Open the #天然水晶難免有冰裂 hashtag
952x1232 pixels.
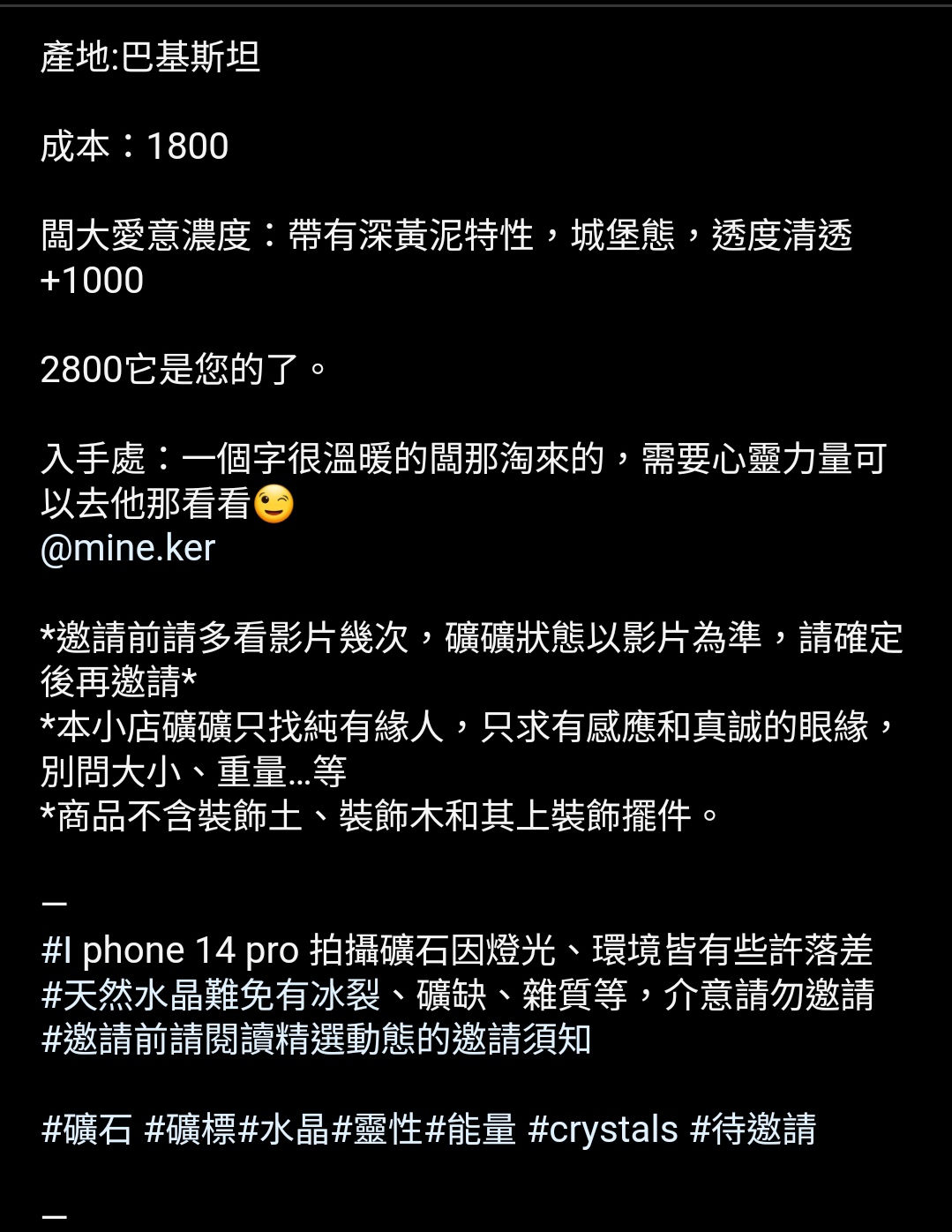[x=212, y=995]
